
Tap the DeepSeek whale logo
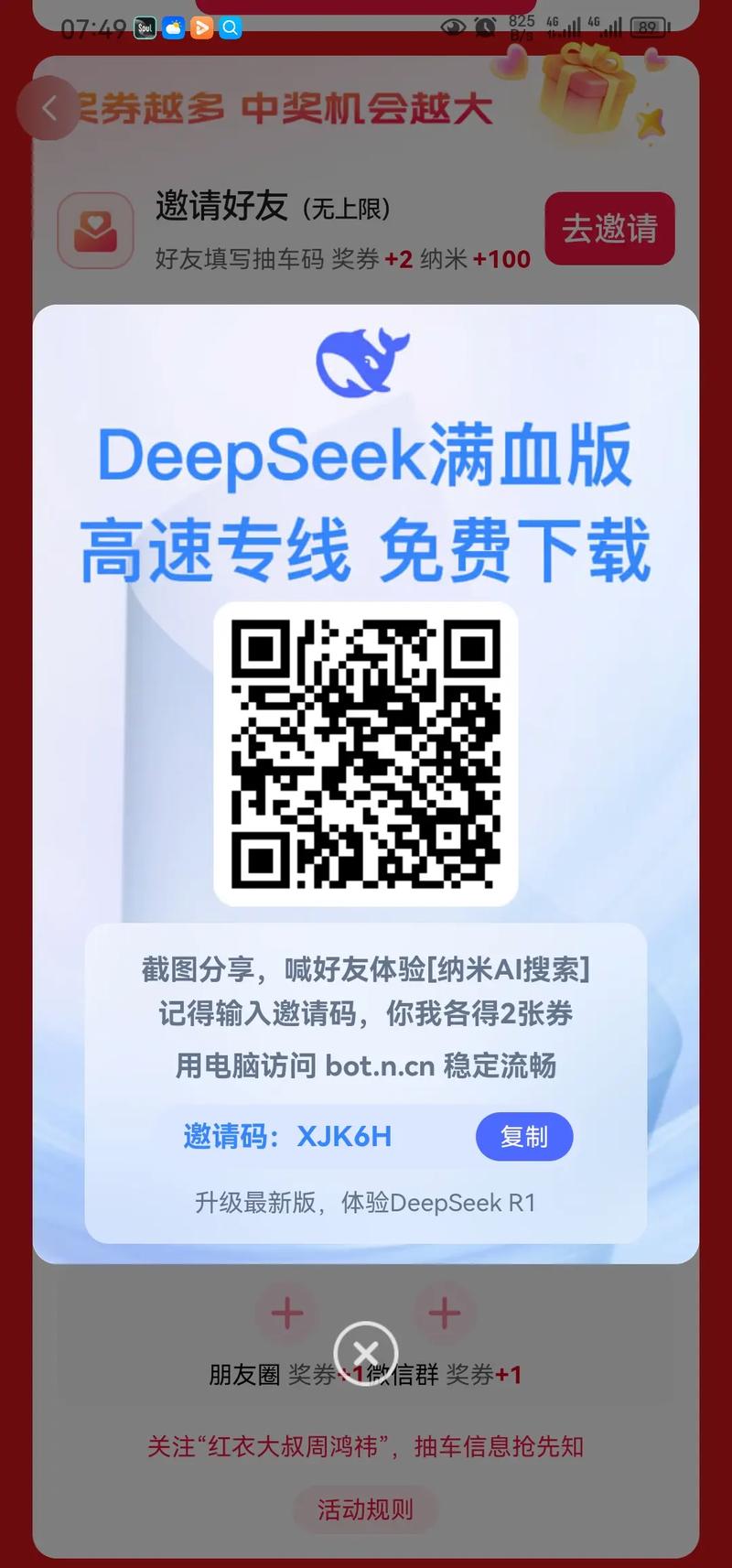[365, 363]
